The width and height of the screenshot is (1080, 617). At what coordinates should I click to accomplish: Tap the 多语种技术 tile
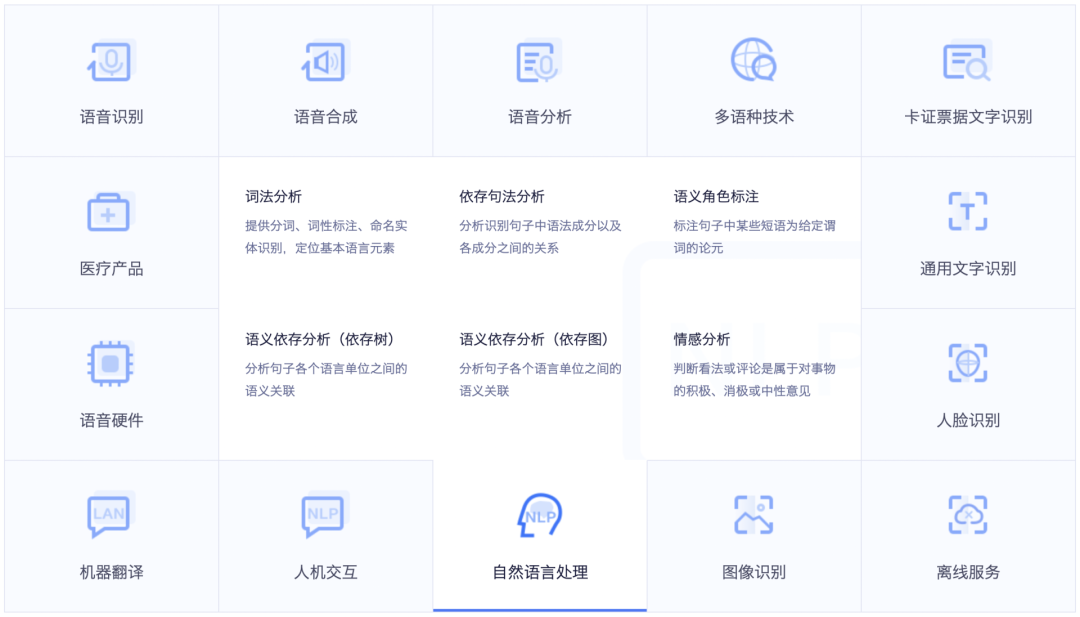coord(753,82)
